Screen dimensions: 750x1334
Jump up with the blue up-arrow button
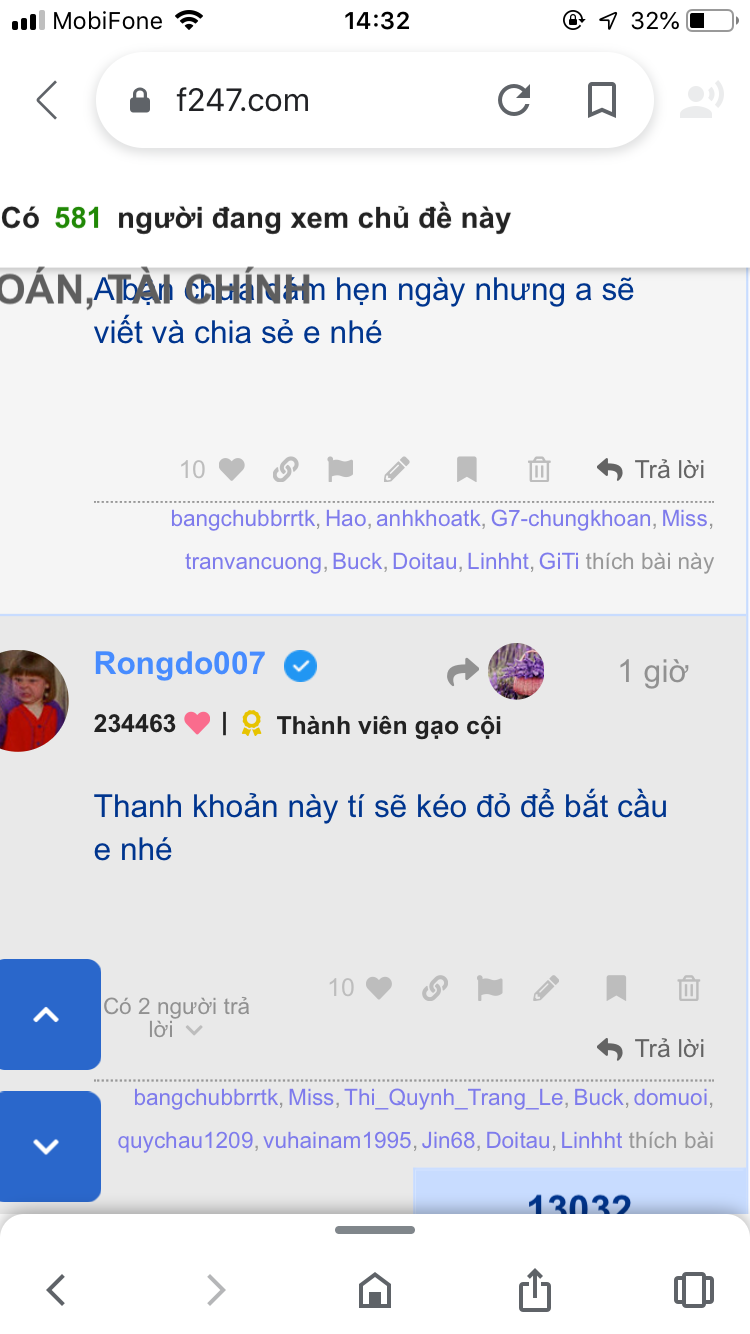(47, 1014)
